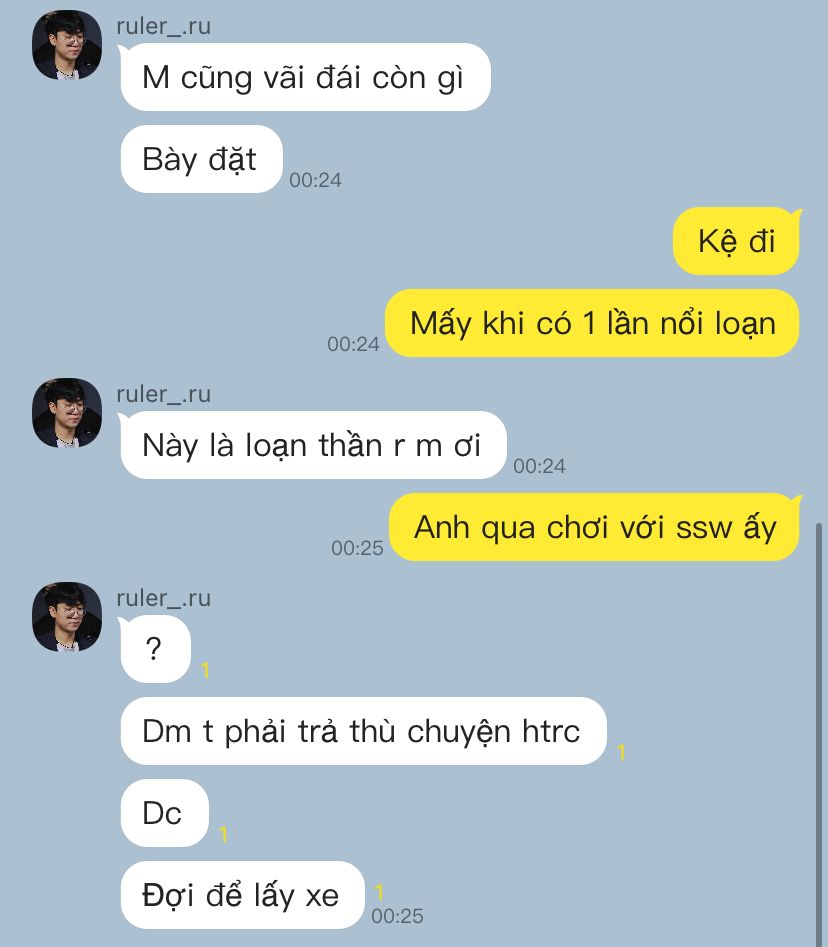Open ruler_.ru's avatar beside "M cũng vãi đái còn gì"
The height and width of the screenshot is (947, 828).
(67, 46)
